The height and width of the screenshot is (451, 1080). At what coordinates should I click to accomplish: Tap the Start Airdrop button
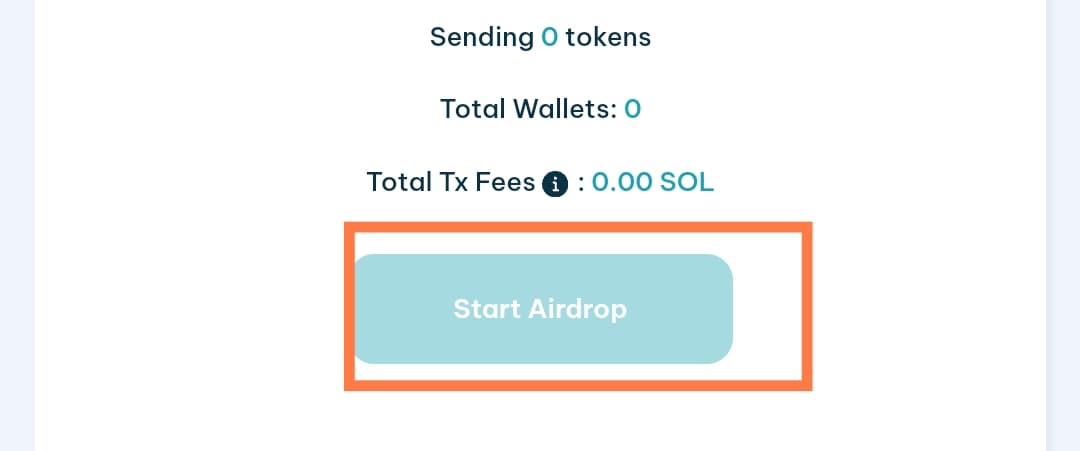(541, 309)
